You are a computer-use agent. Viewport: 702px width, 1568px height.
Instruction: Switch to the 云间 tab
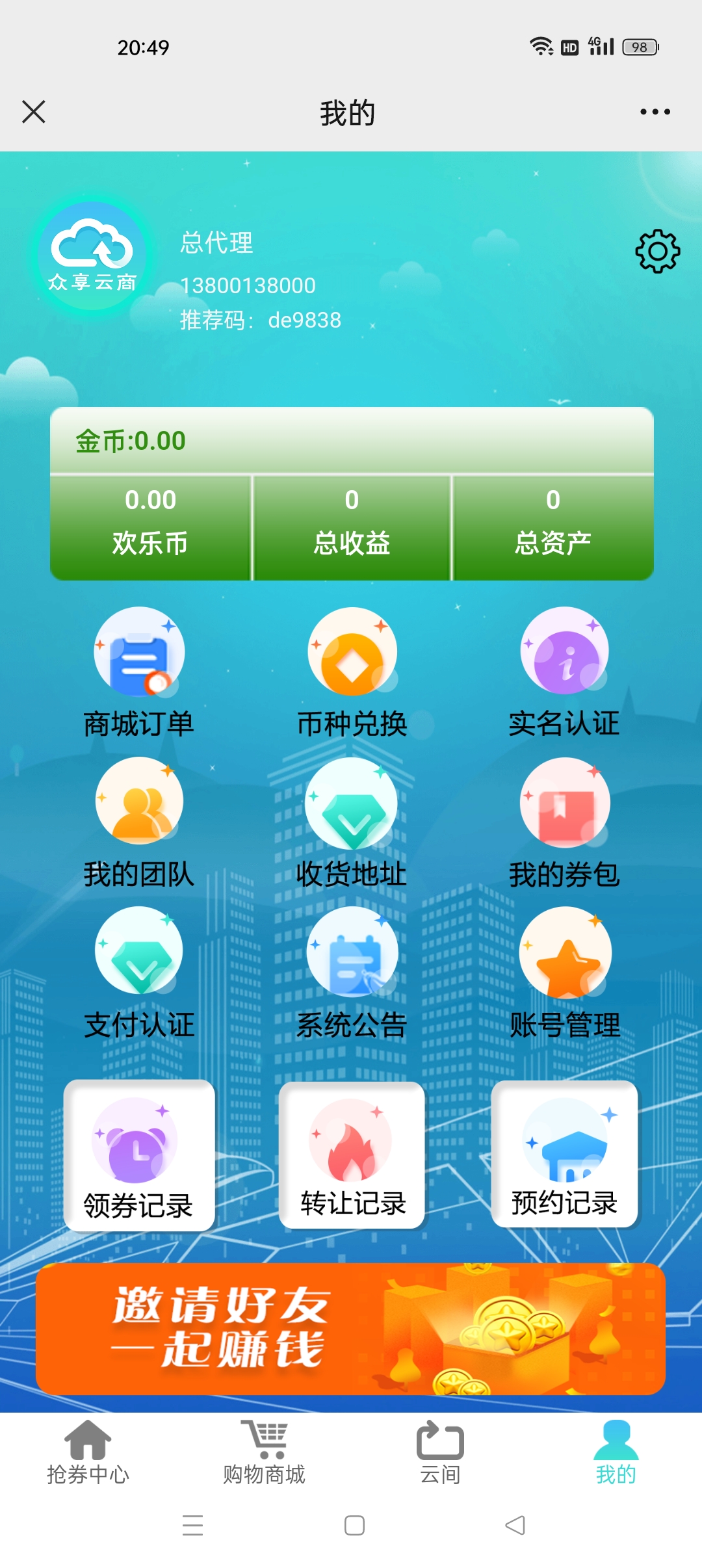440,1452
